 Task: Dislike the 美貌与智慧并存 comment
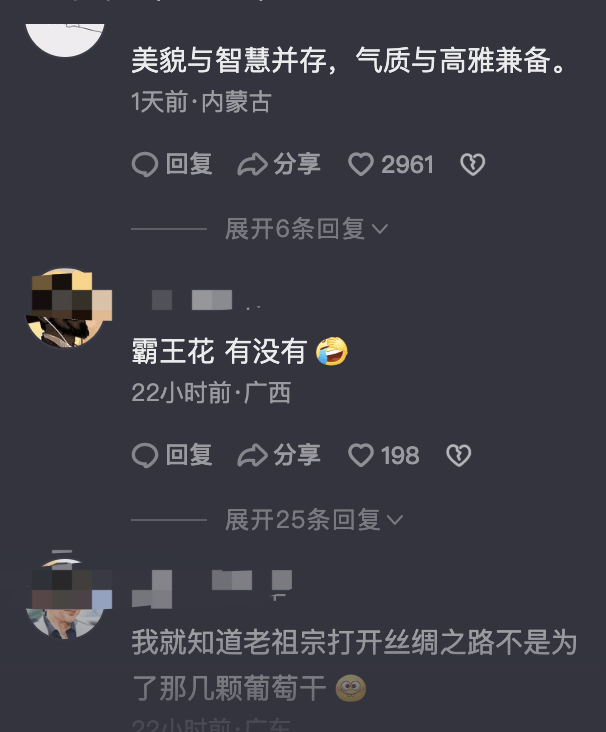472,164
